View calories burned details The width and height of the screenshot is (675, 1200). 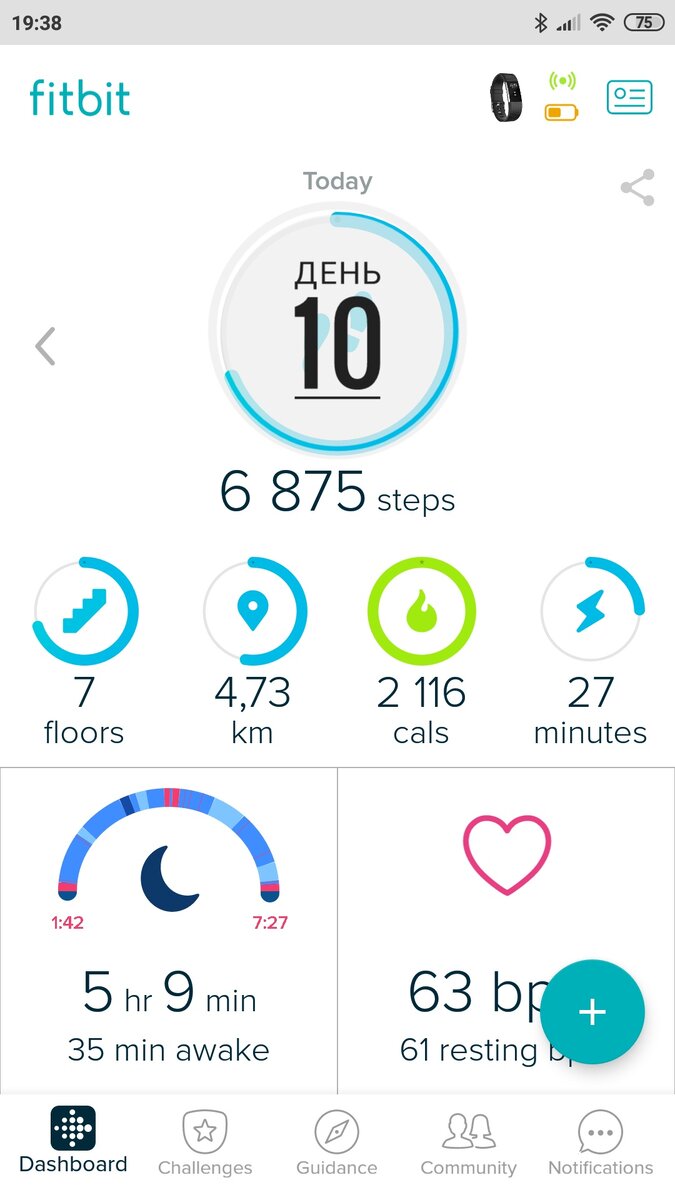(421, 652)
